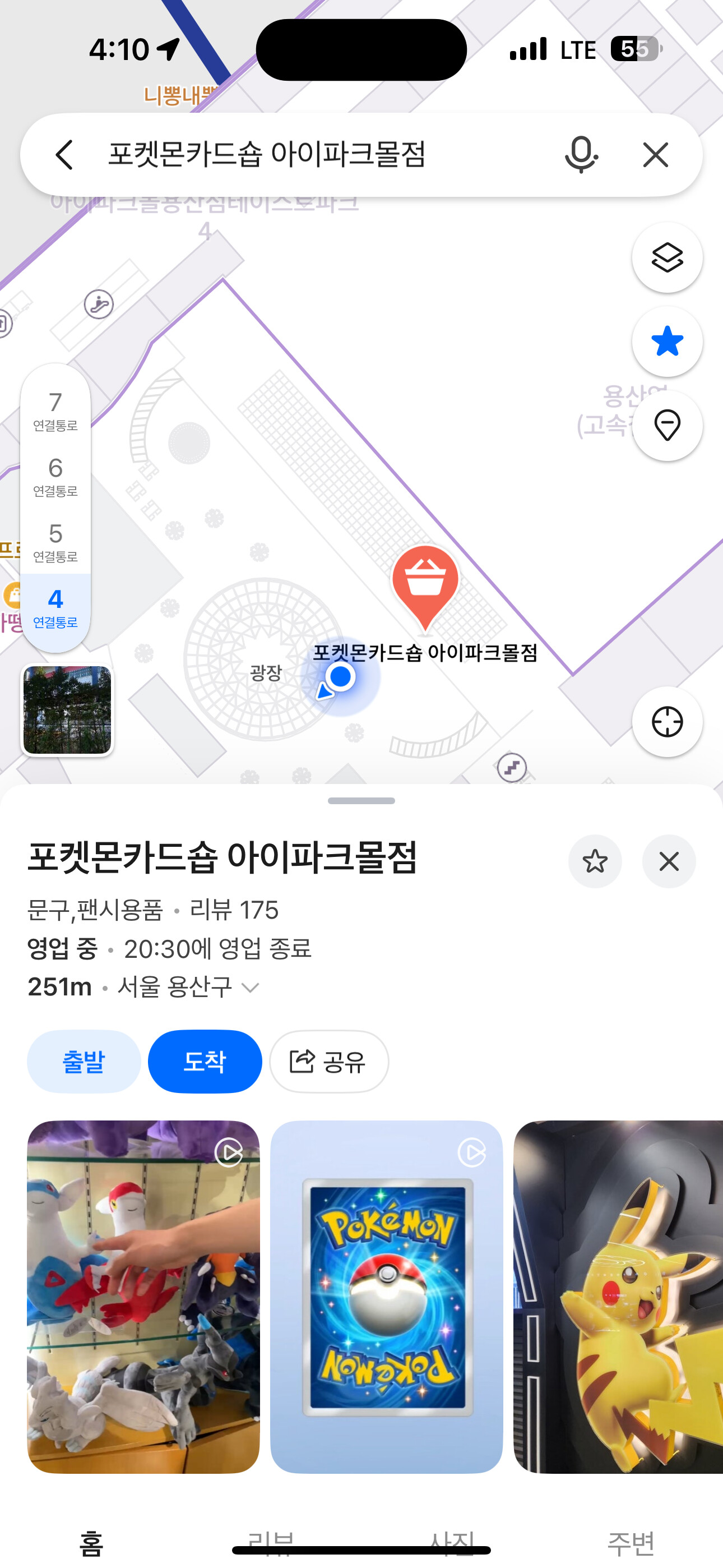Open saved places with the blue star button
723x1568 pixels.
tap(667, 342)
